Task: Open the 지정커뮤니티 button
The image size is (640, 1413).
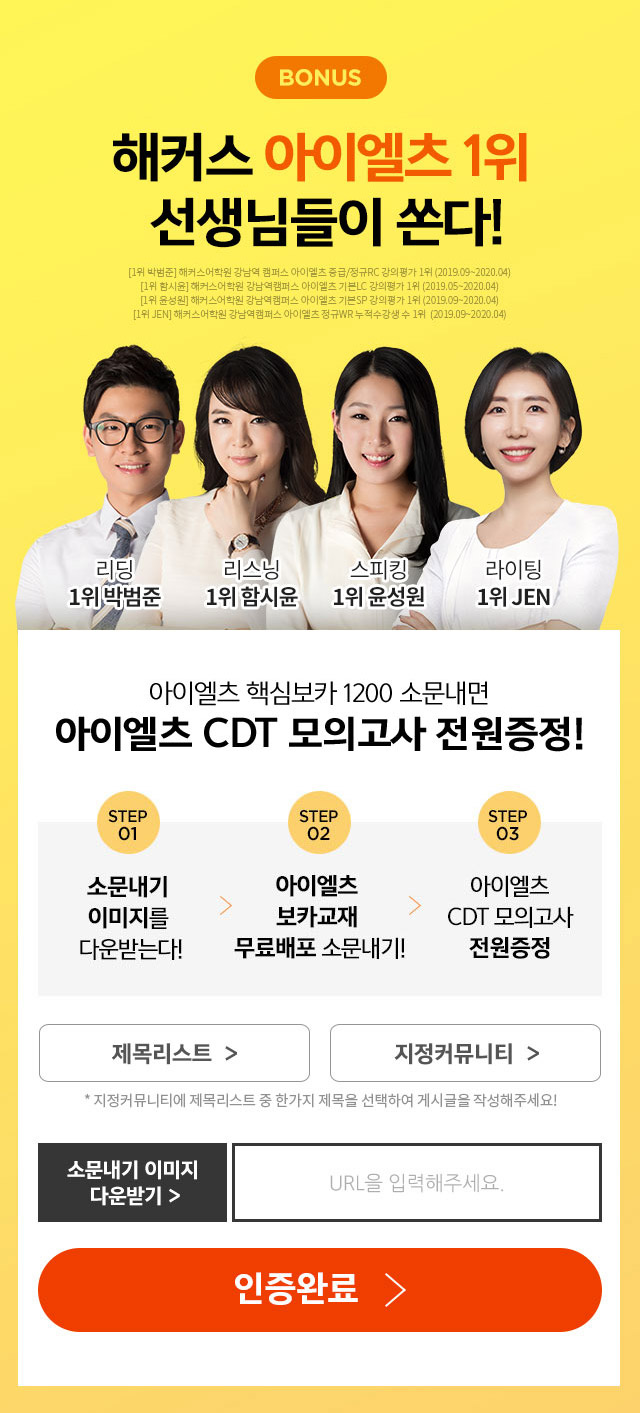Action: [465, 1053]
